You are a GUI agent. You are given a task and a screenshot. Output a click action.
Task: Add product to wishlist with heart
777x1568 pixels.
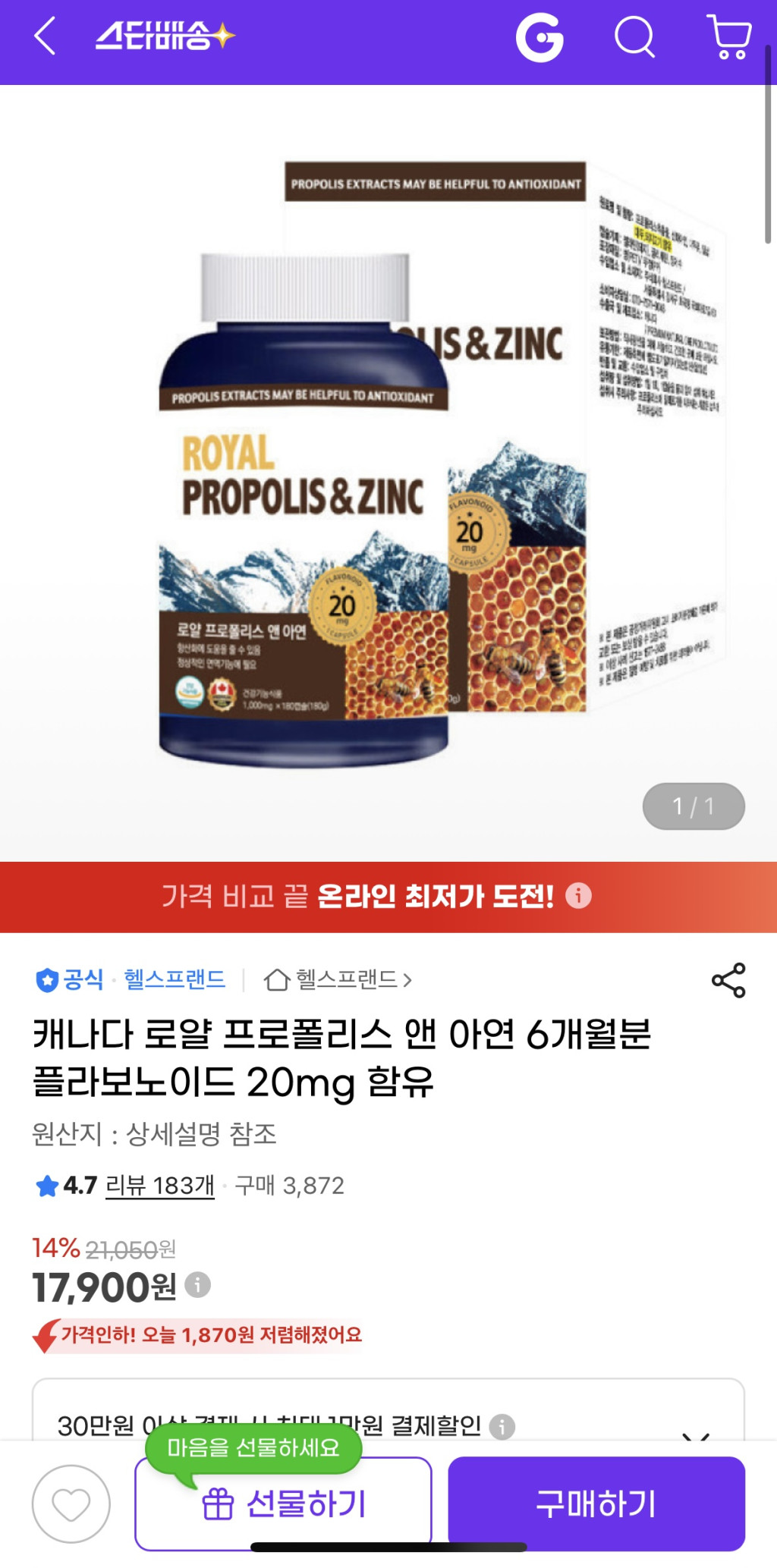[x=71, y=1504]
